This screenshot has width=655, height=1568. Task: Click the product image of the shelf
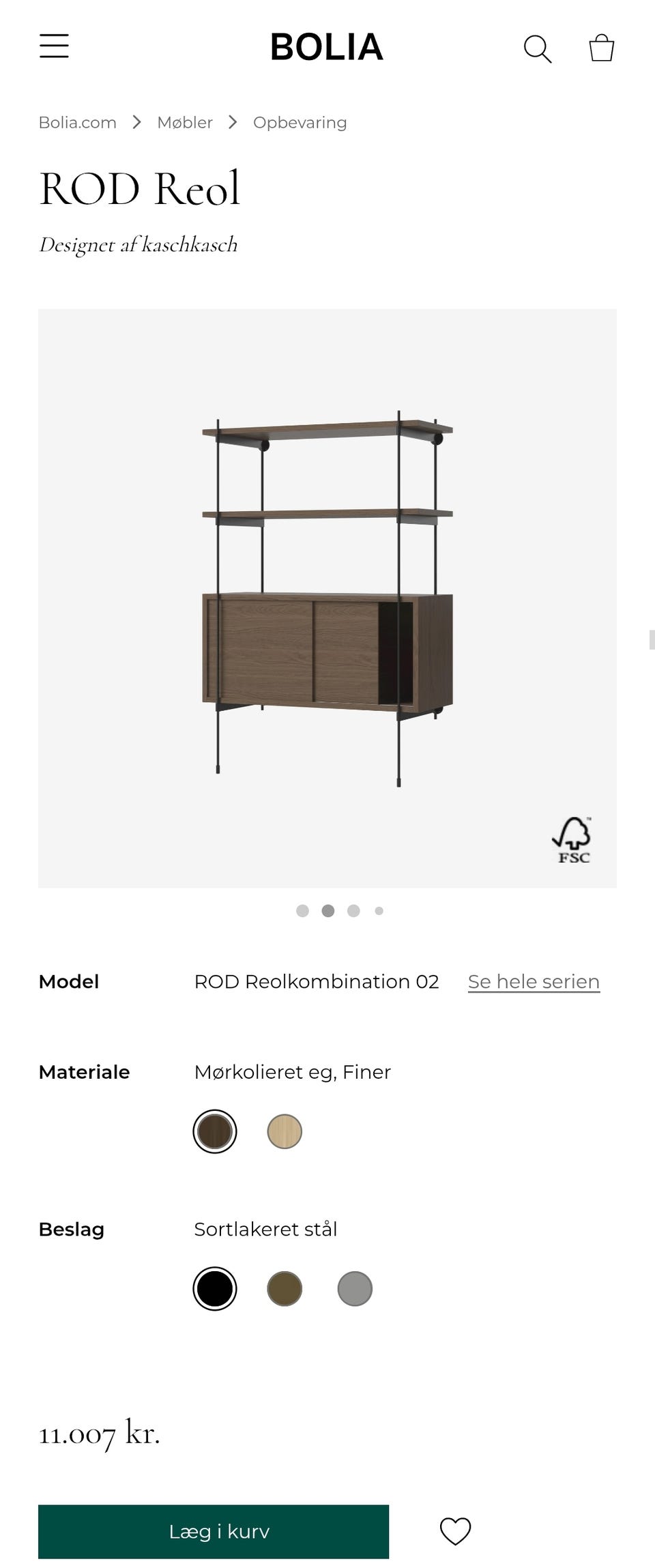click(327, 597)
